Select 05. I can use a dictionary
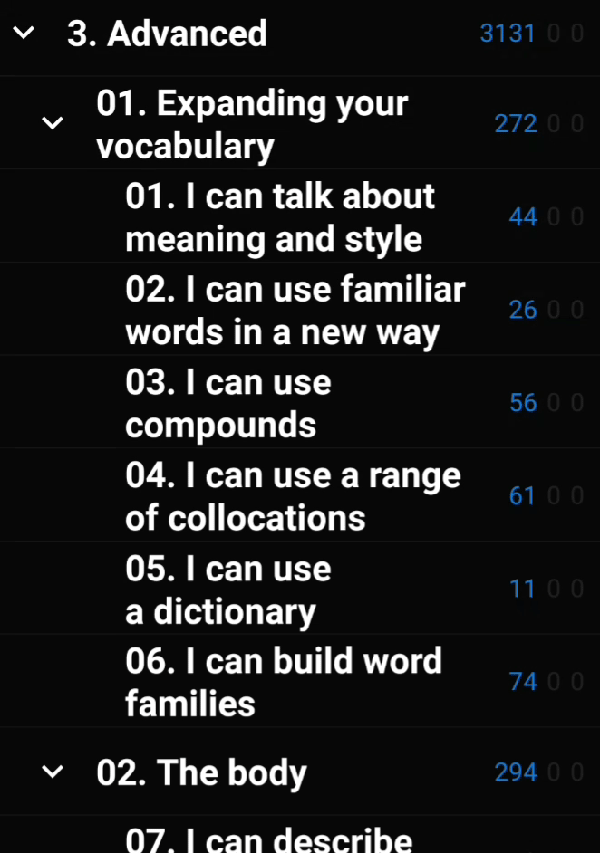The height and width of the screenshot is (853, 600). click(x=228, y=589)
